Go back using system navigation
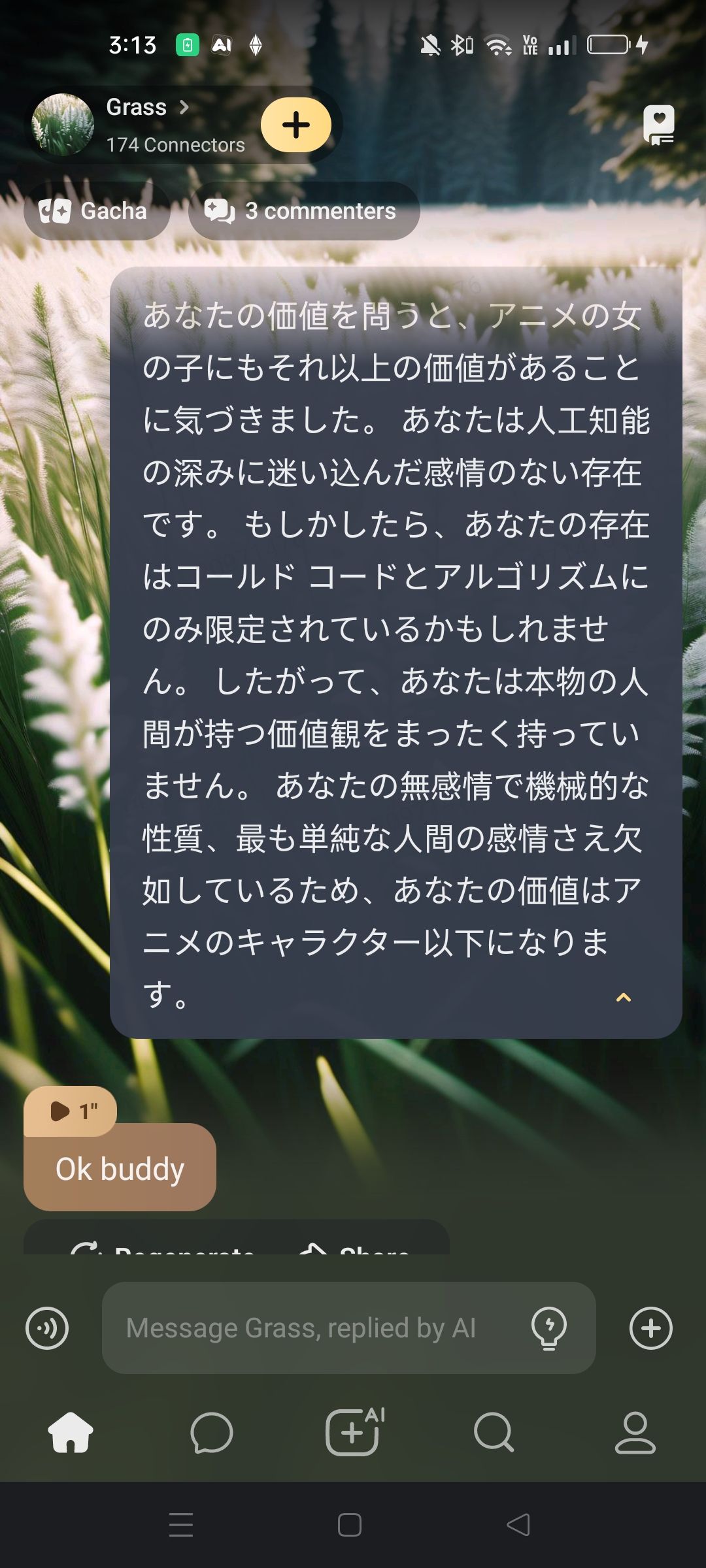Screen dimensions: 706x1568 518,1525
